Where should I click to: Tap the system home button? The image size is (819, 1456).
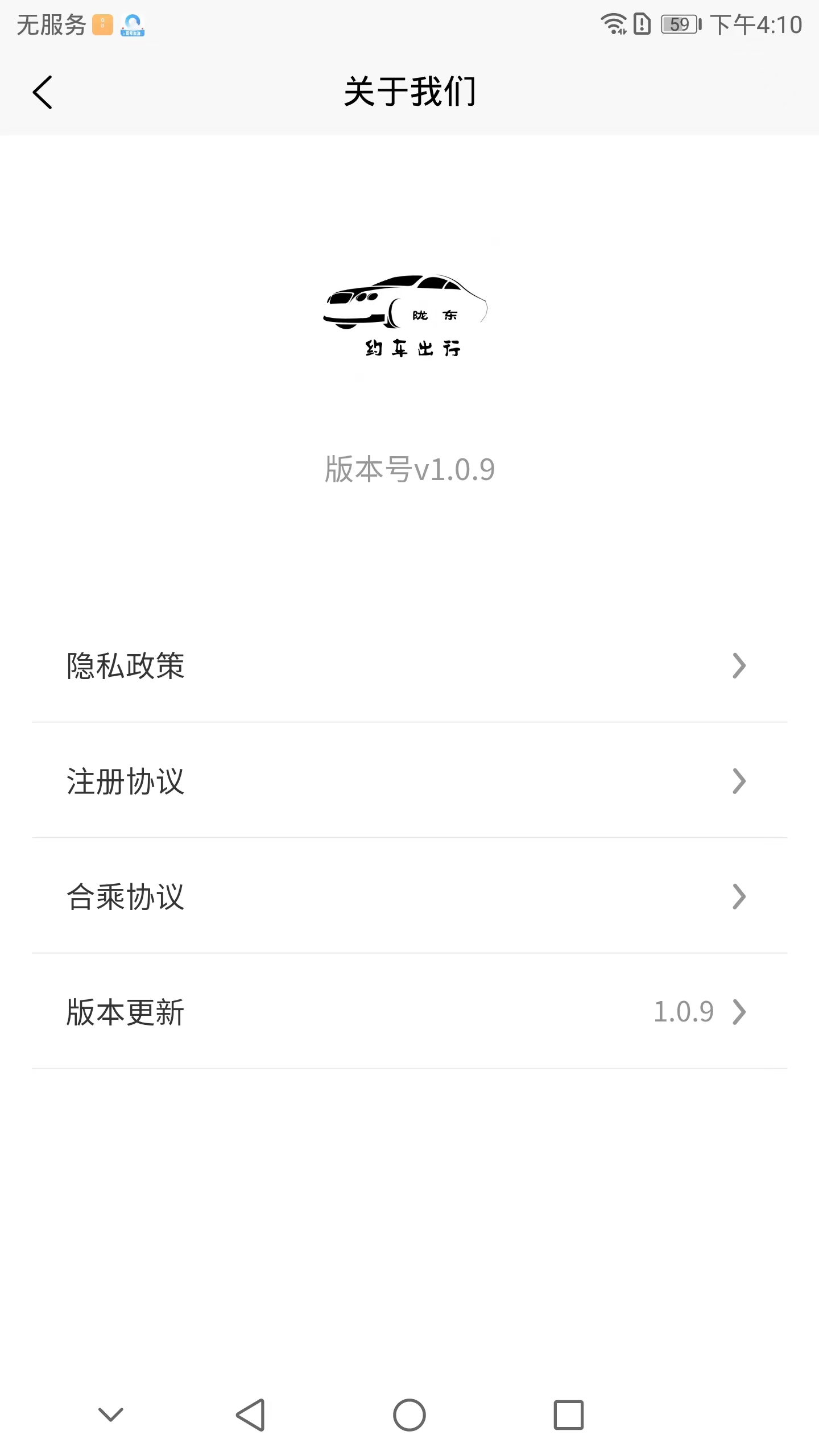pyautogui.click(x=409, y=1414)
